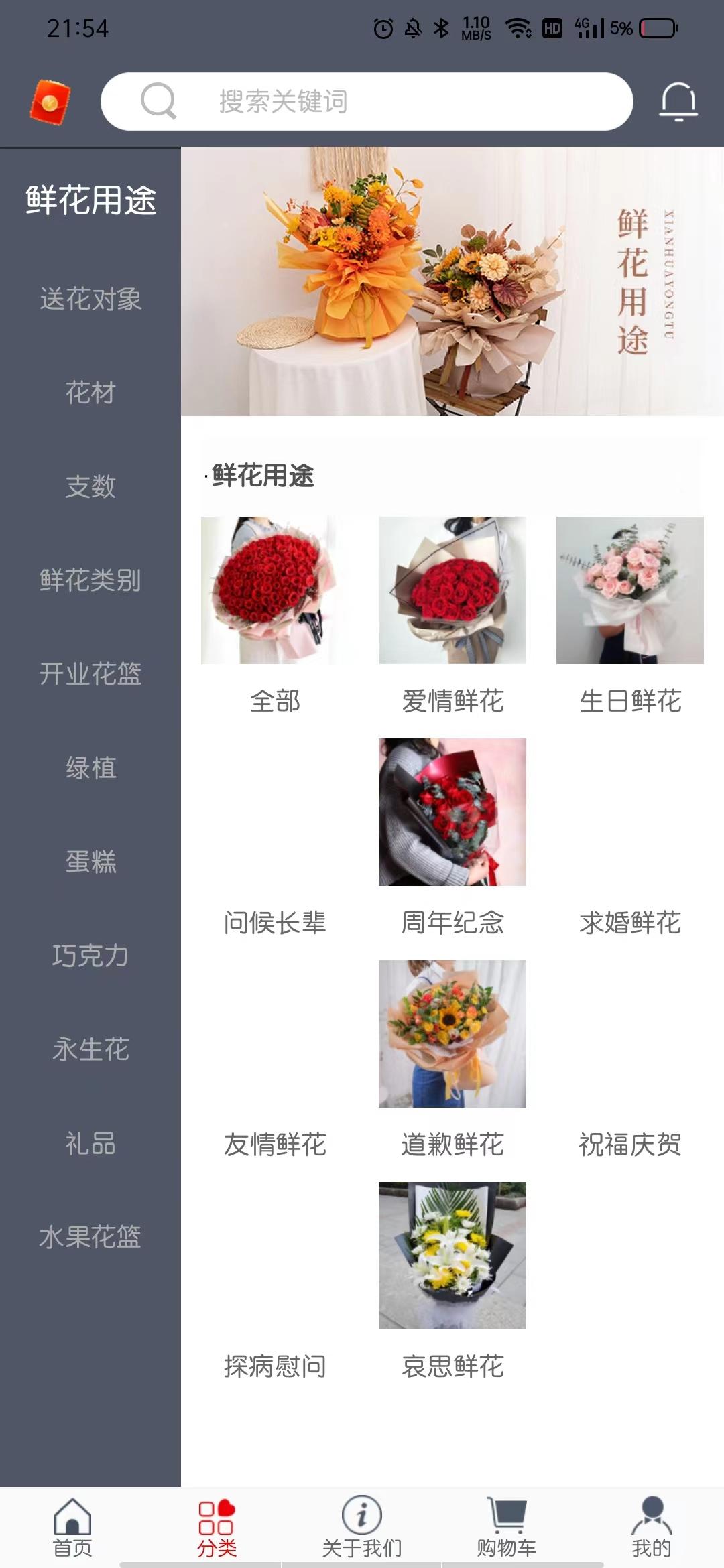Select 送花对象 in the side menu
This screenshot has width=724, height=1568.
point(90,299)
